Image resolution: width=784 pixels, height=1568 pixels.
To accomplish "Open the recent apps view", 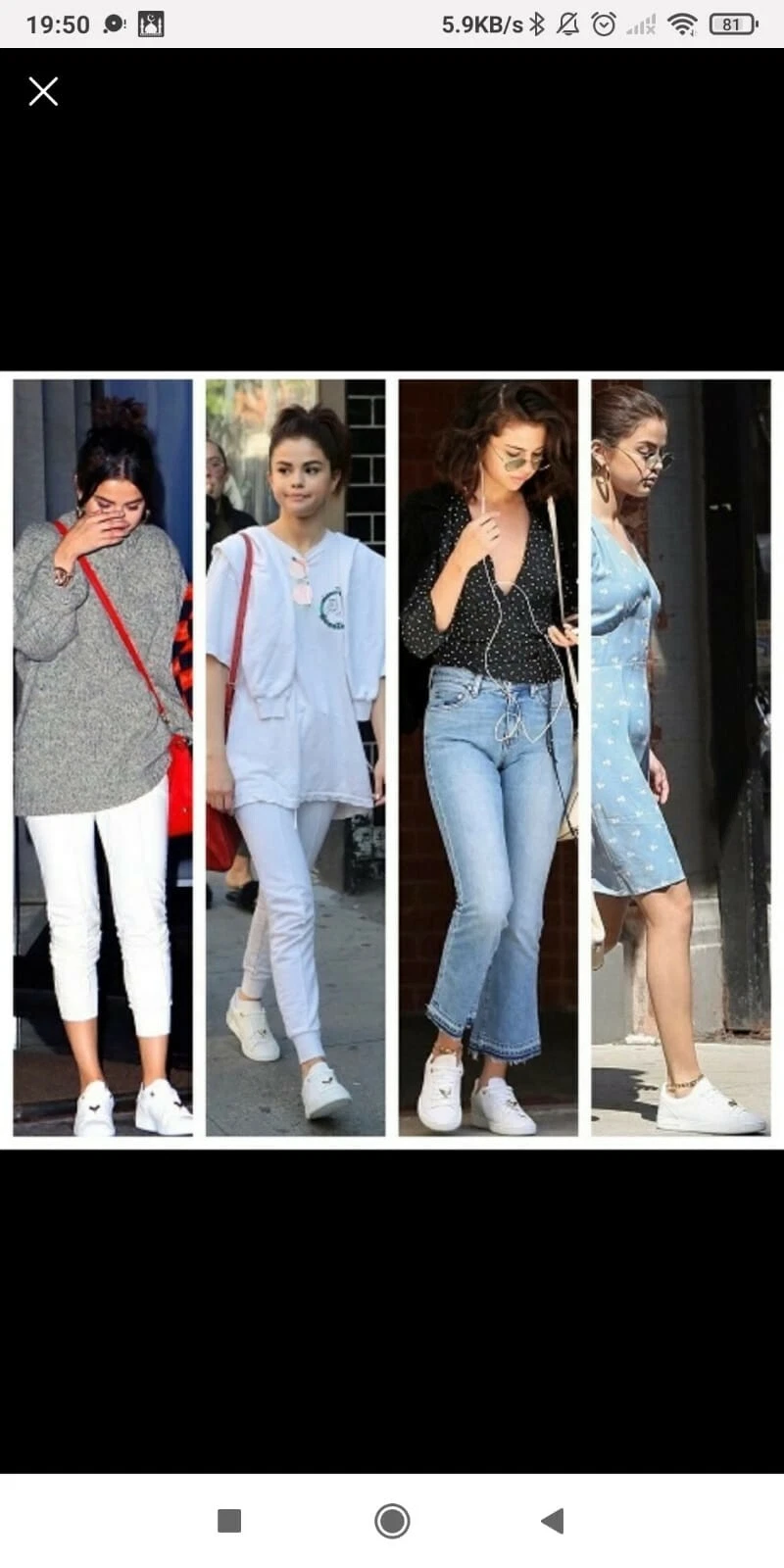I will click(229, 1520).
